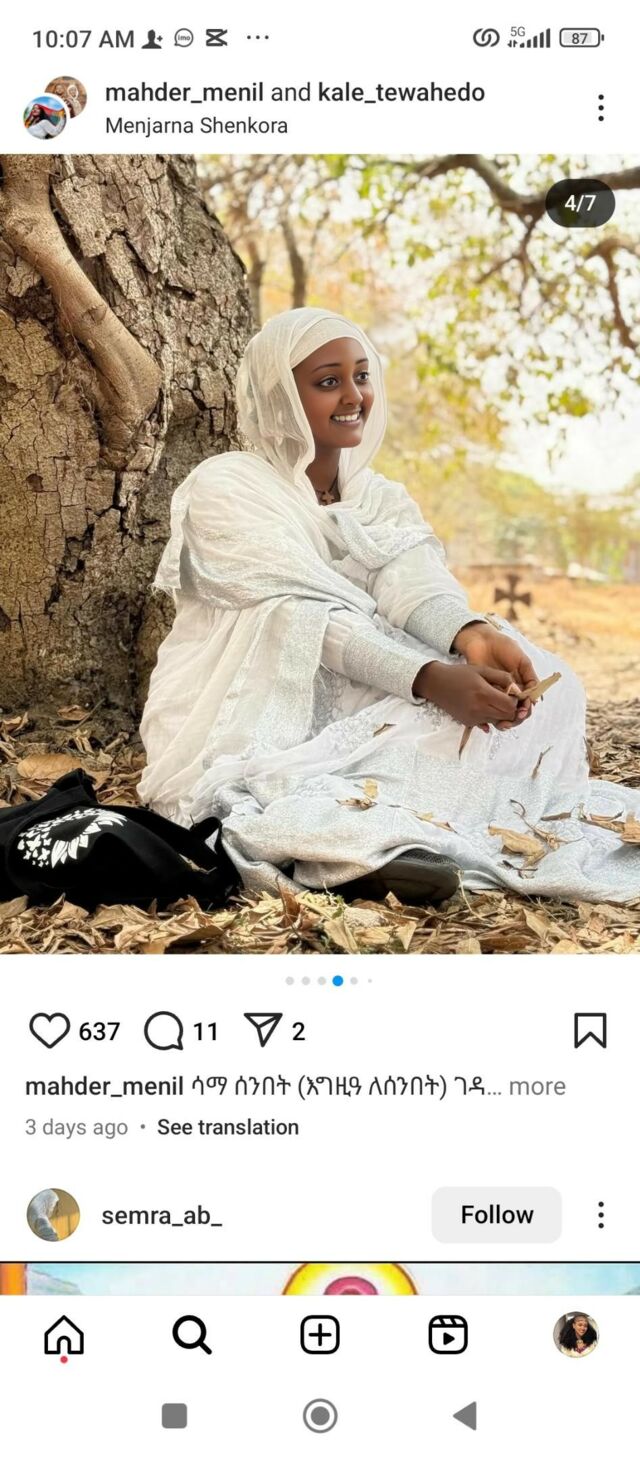Open the overflow menu on mahder_menil's post
The width and height of the screenshot is (640, 1458).
pyautogui.click(x=600, y=108)
